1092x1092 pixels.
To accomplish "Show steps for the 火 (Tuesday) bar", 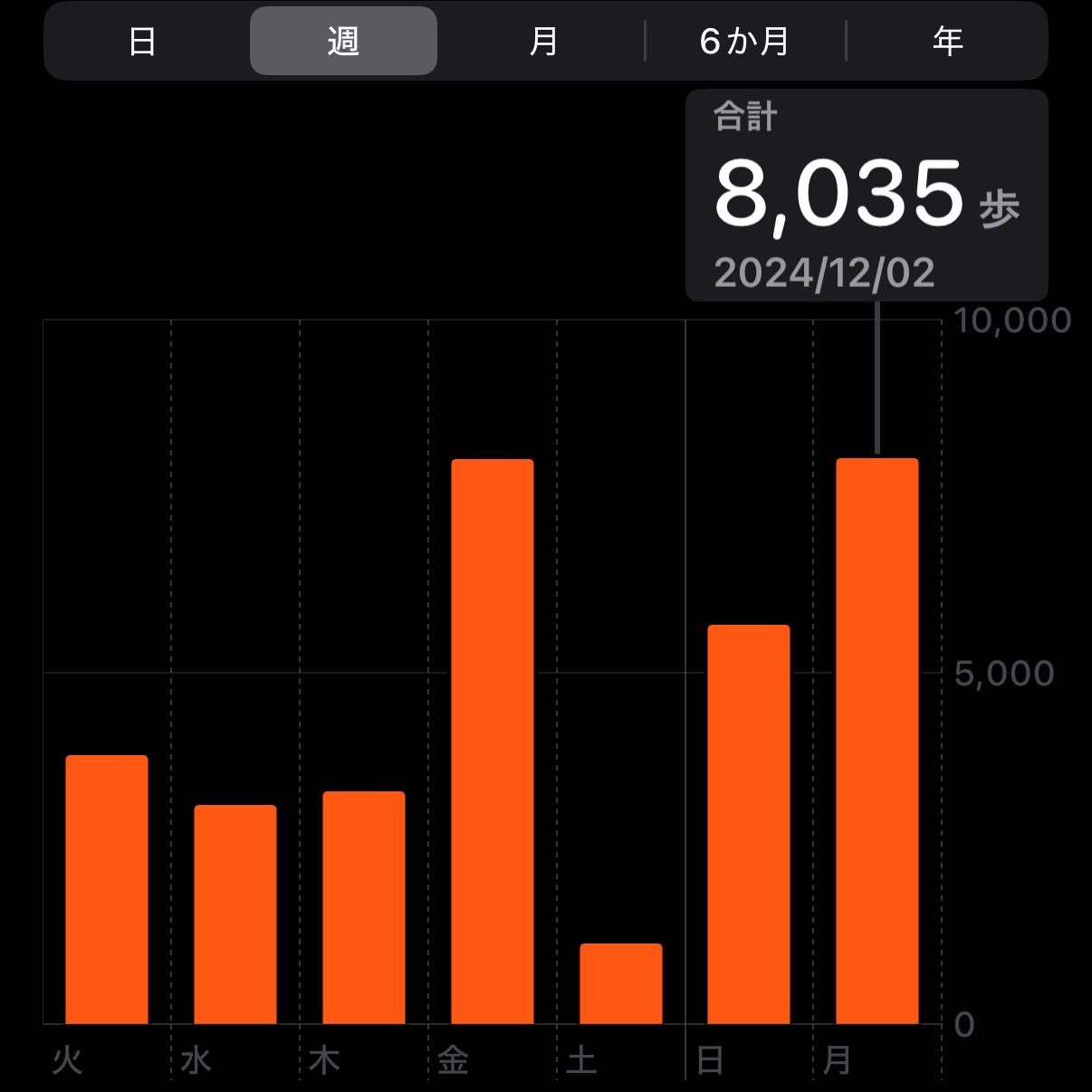I will 107,889.
